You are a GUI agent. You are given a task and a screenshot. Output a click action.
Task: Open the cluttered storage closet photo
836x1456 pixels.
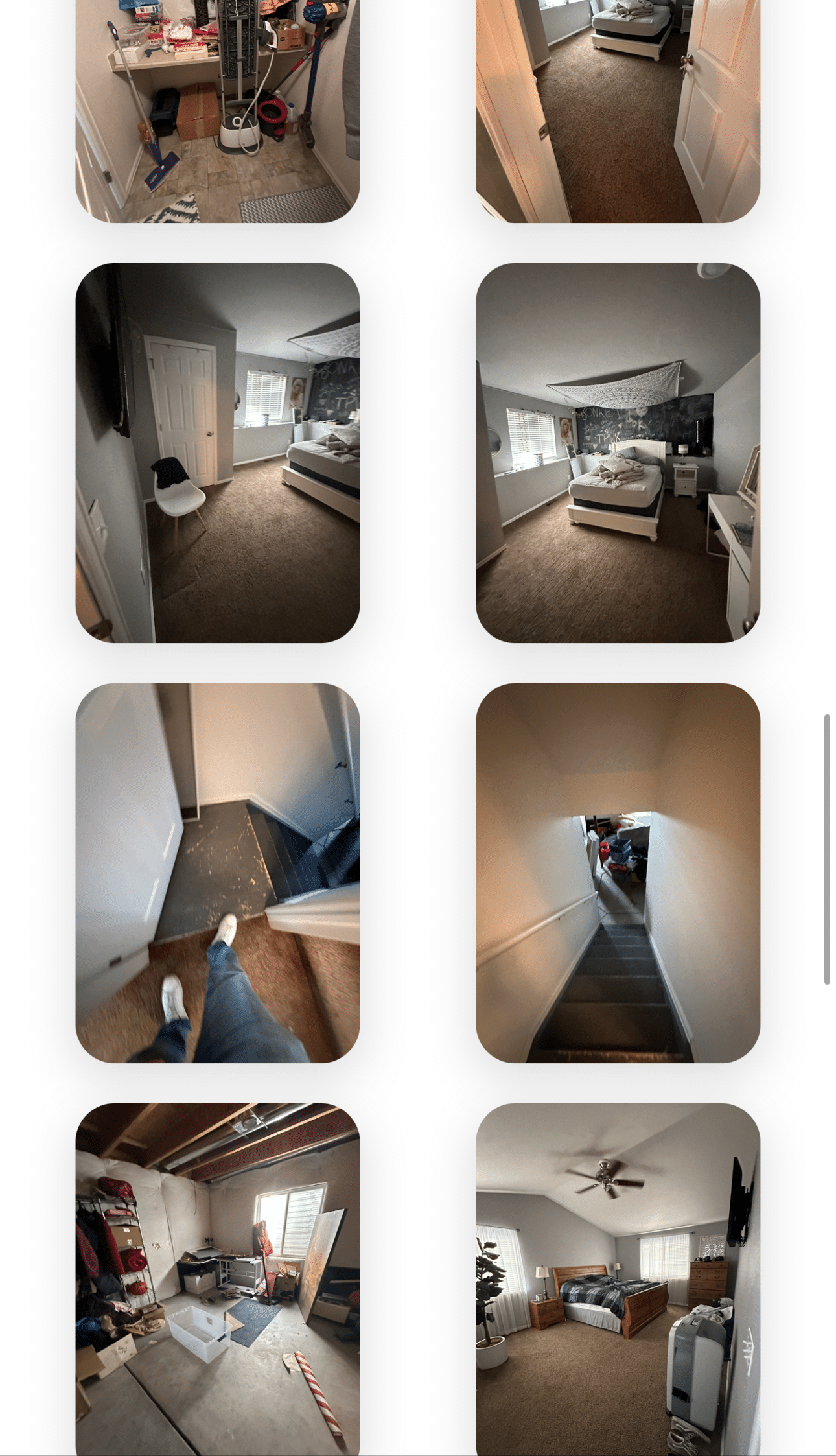[217, 110]
